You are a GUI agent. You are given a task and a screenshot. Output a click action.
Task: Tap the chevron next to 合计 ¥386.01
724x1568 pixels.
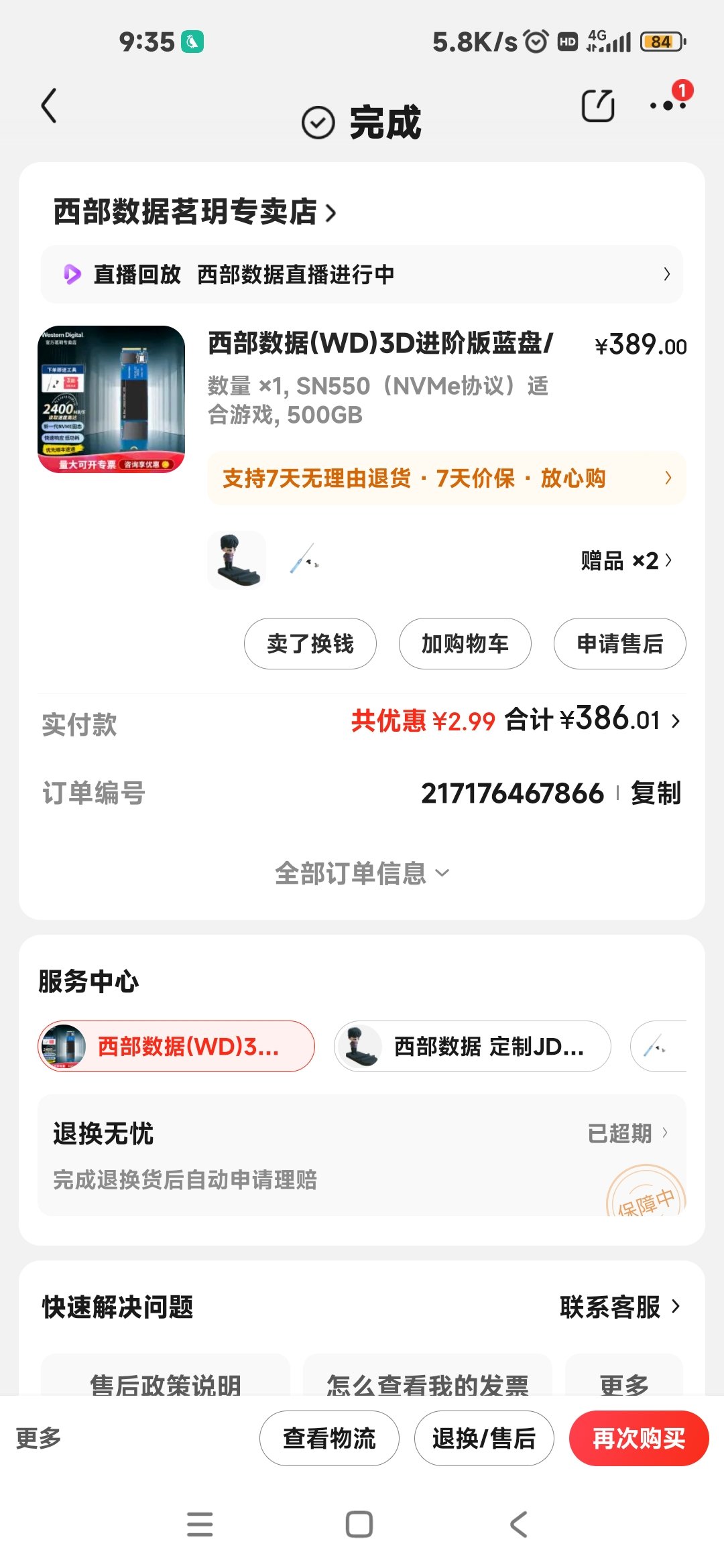click(x=676, y=722)
